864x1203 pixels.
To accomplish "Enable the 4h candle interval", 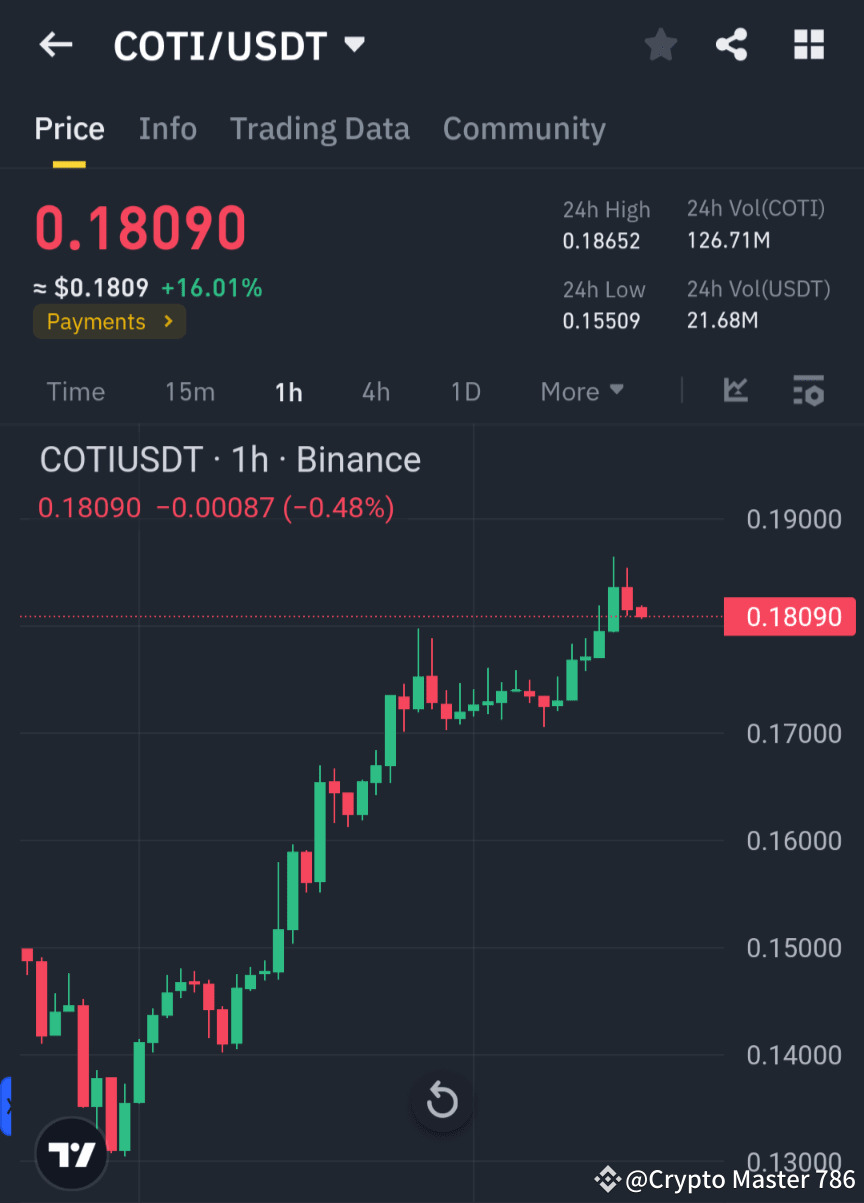I will (x=375, y=392).
